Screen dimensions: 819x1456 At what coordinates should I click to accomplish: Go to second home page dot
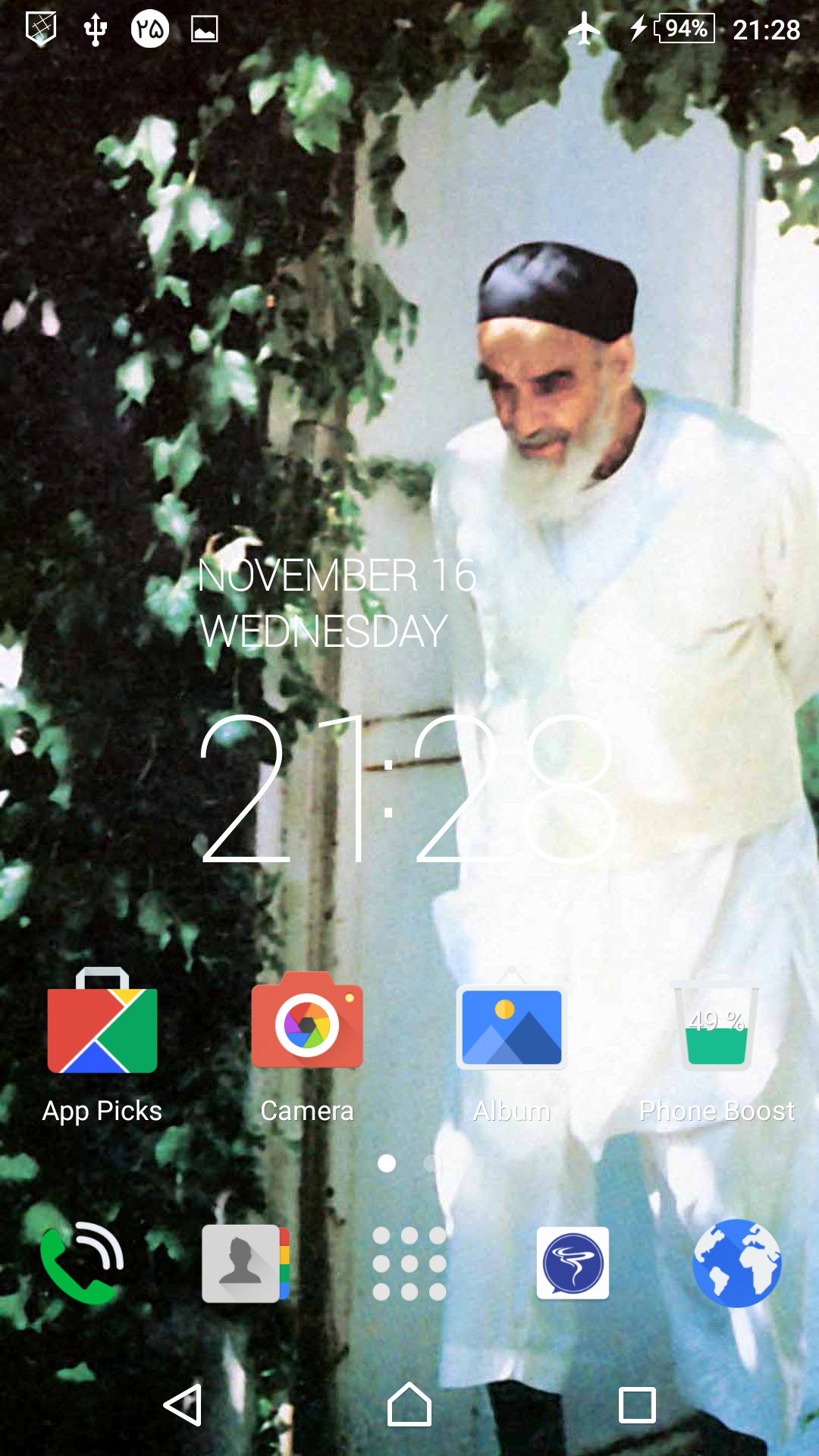tap(432, 1163)
